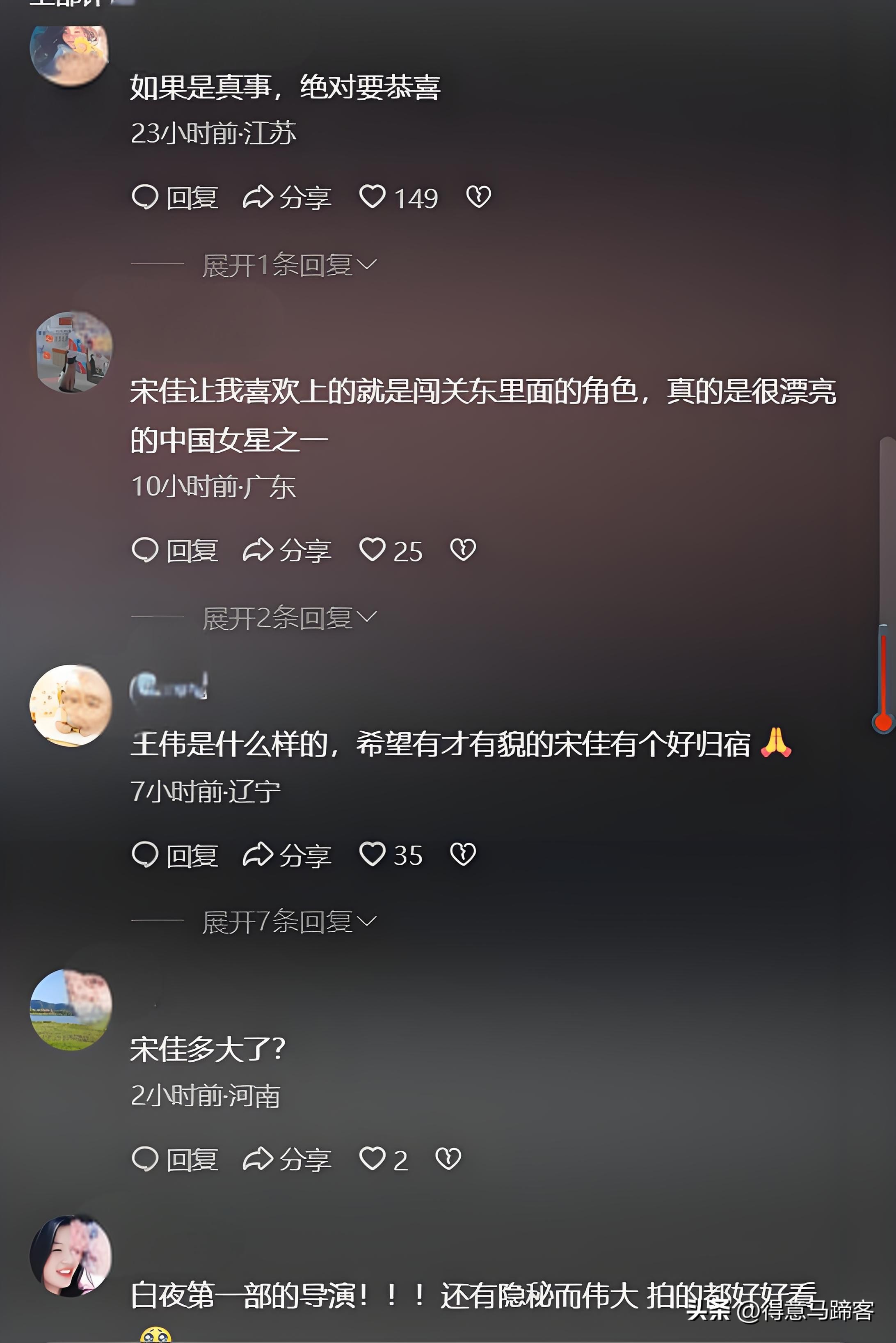Like the comment posted from 河南

(373, 1159)
